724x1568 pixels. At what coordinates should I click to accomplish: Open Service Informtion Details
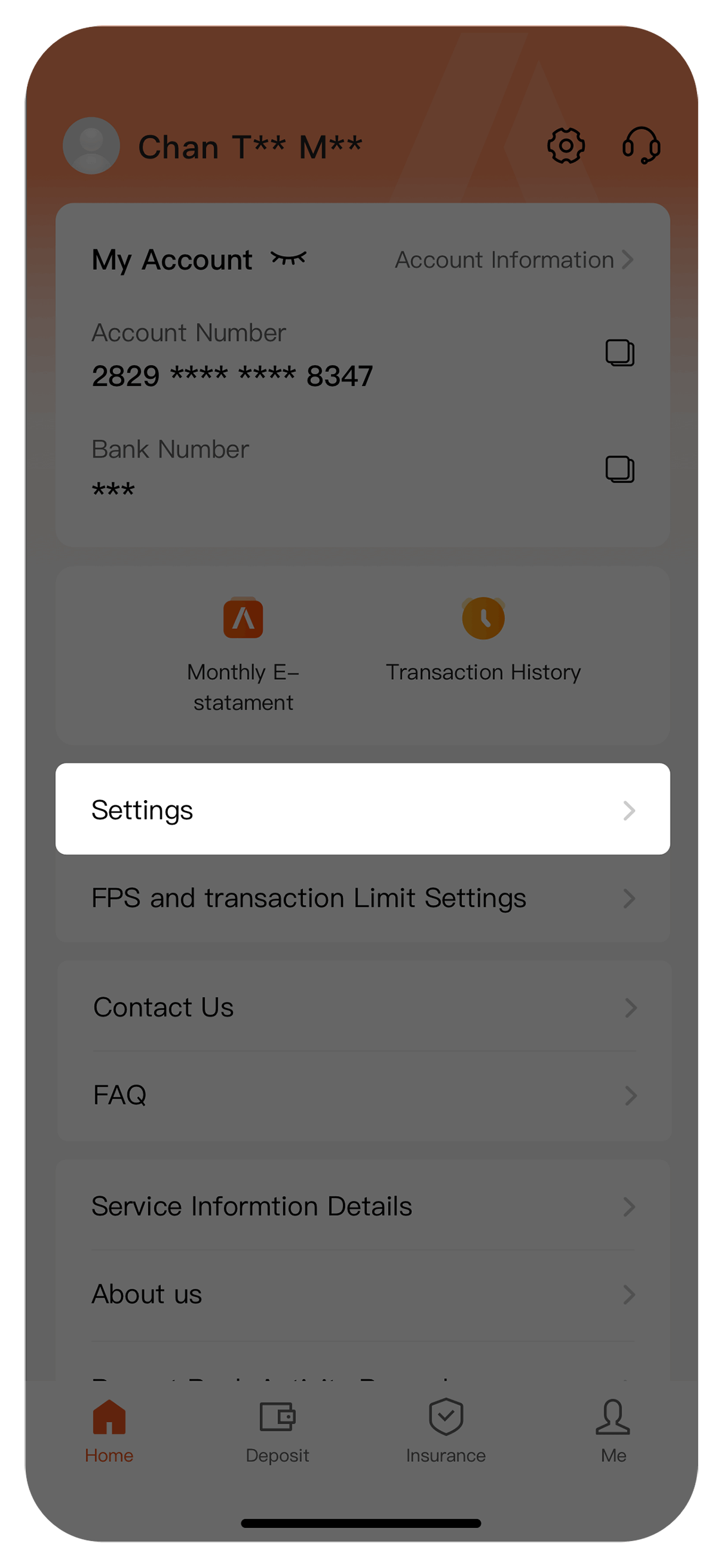[x=362, y=1206]
